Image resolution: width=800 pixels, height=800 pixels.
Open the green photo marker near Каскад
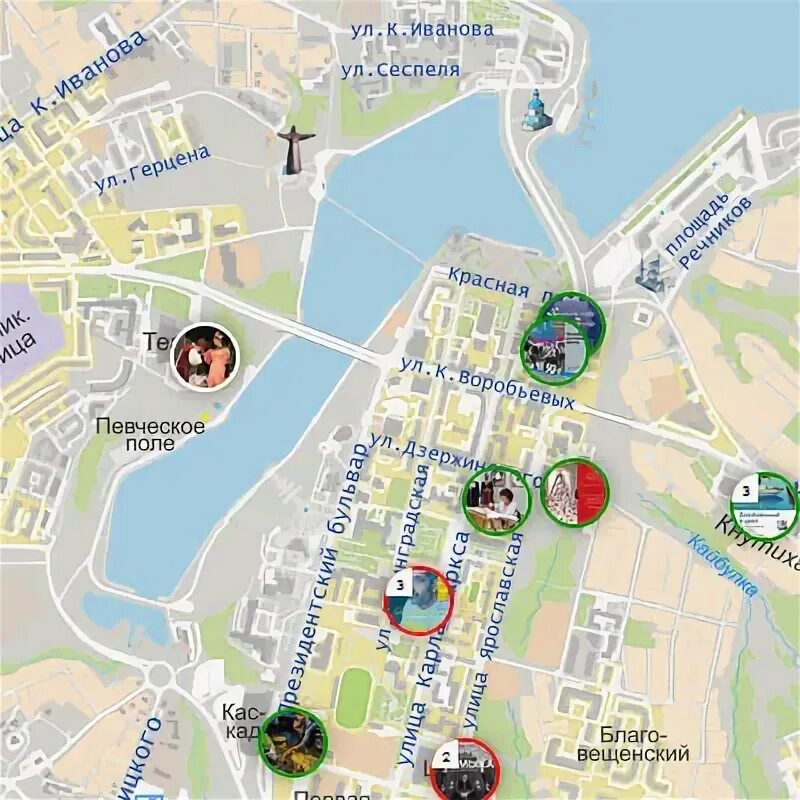pyautogui.click(x=293, y=744)
